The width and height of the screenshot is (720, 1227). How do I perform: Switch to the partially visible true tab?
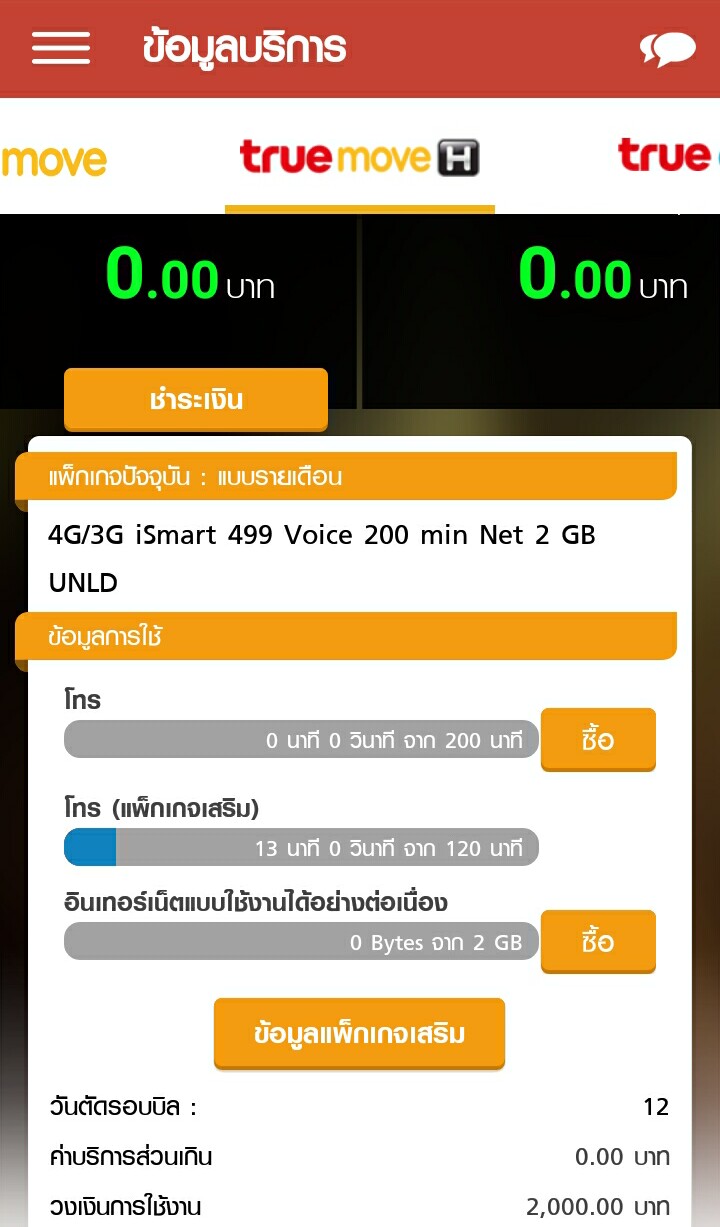coord(668,156)
